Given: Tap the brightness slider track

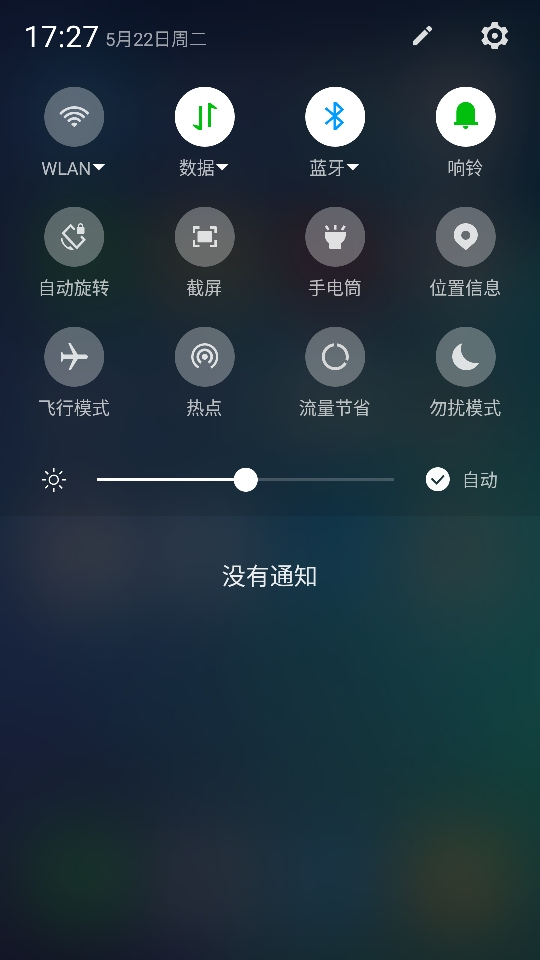Looking at the screenshot, I should [246, 480].
